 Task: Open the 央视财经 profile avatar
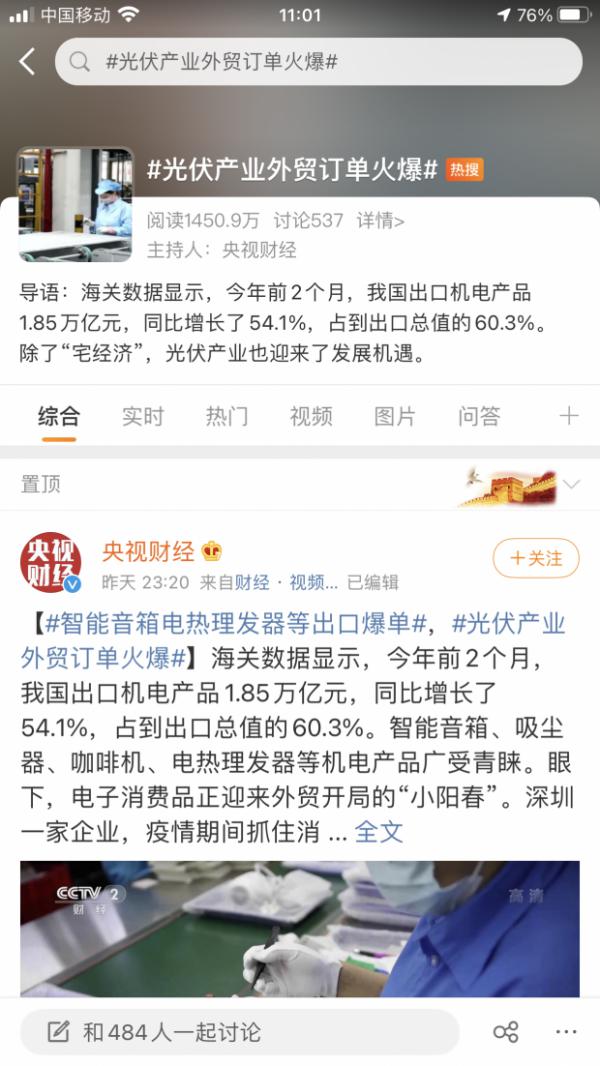click(51, 563)
